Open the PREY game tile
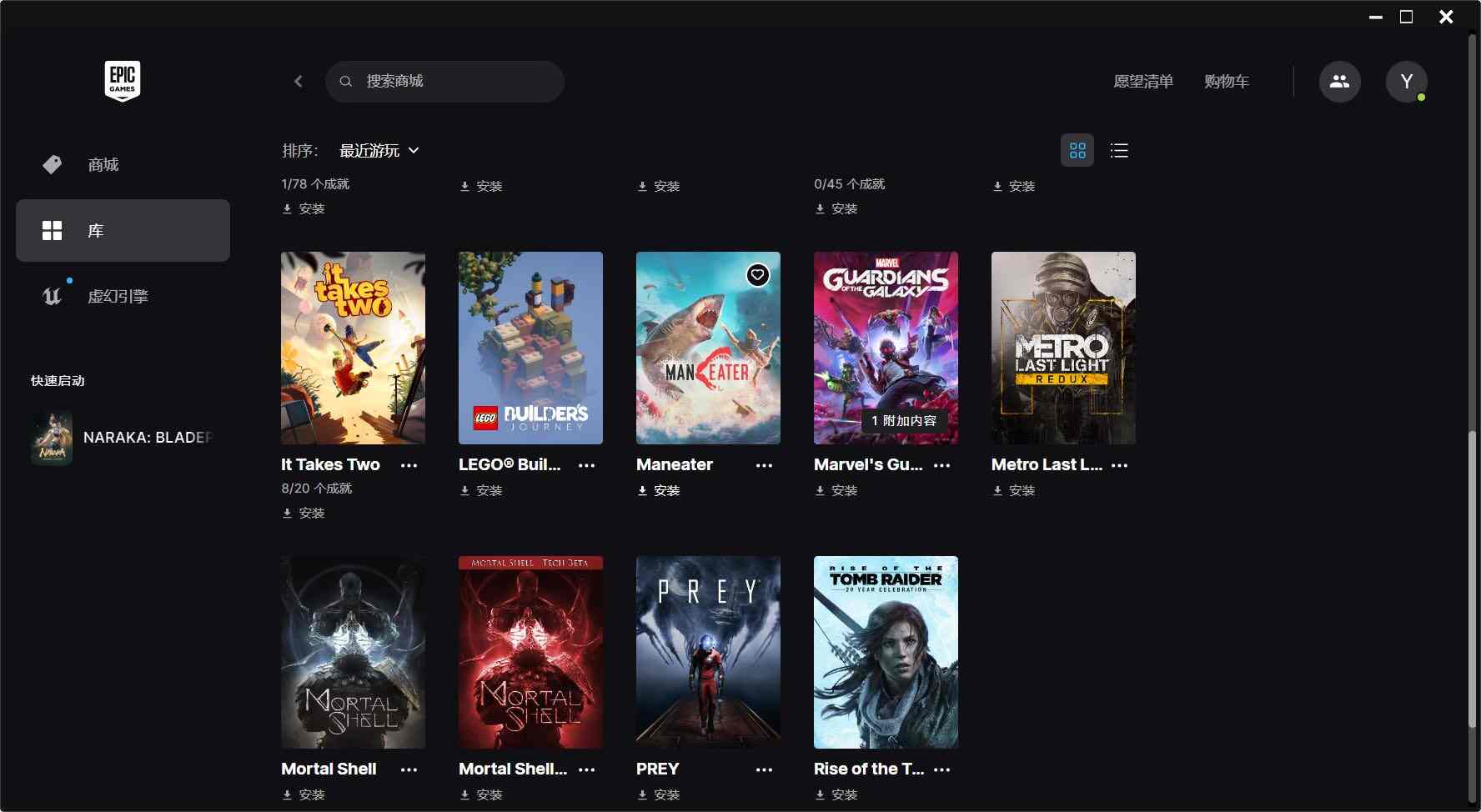 (708, 652)
